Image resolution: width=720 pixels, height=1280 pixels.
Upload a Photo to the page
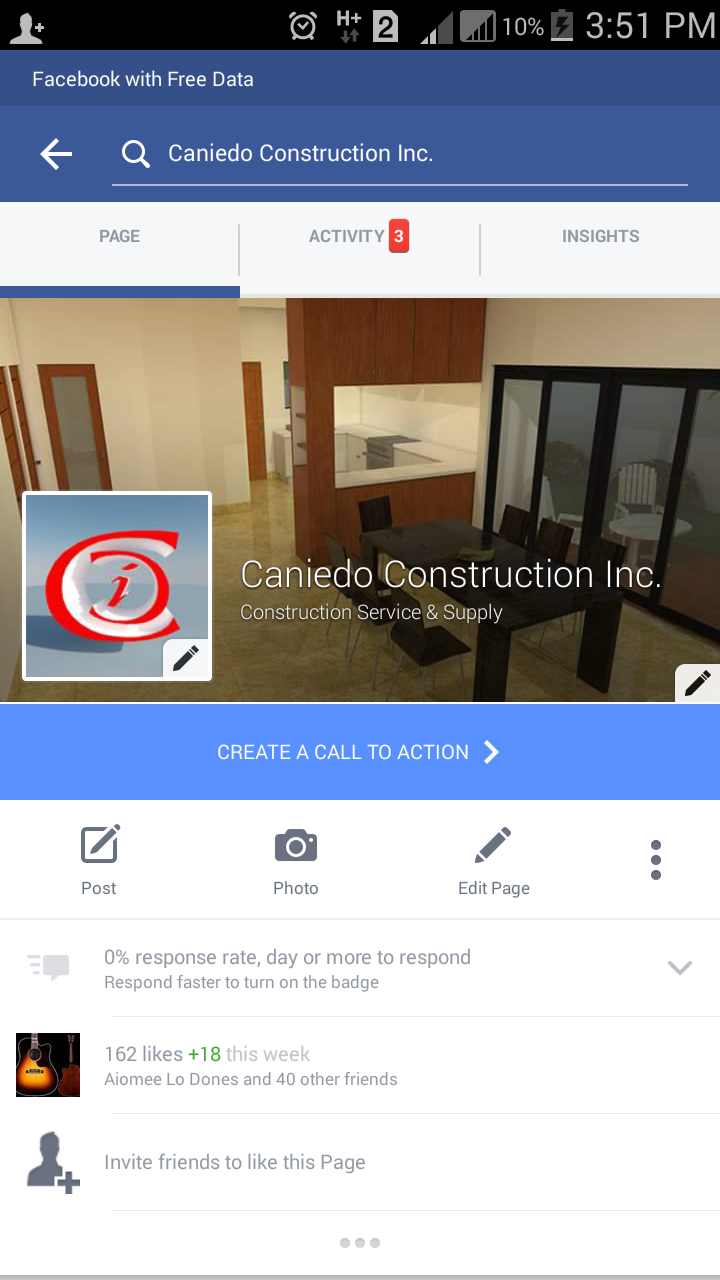[x=296, y=860]
